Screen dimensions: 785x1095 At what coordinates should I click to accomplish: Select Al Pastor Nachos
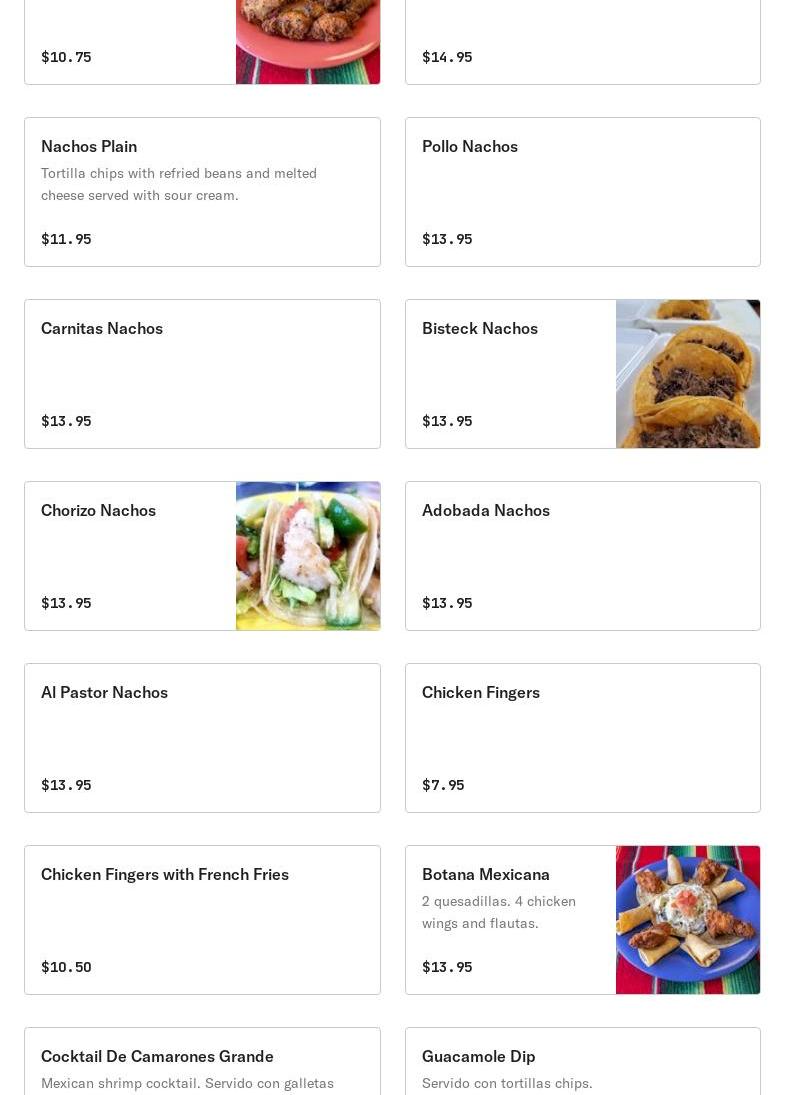click(x=202, y=738)
